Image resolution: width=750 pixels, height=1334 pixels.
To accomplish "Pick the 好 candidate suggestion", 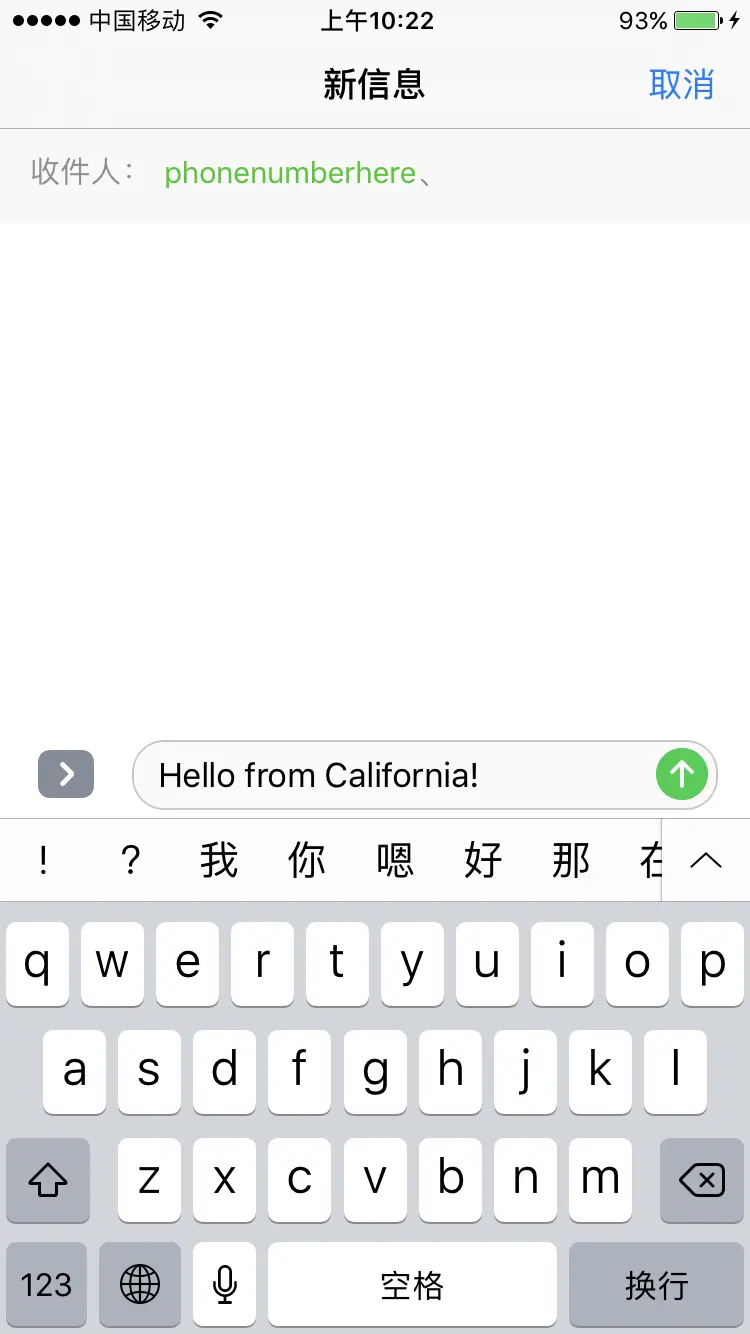I will pos(483,860).
